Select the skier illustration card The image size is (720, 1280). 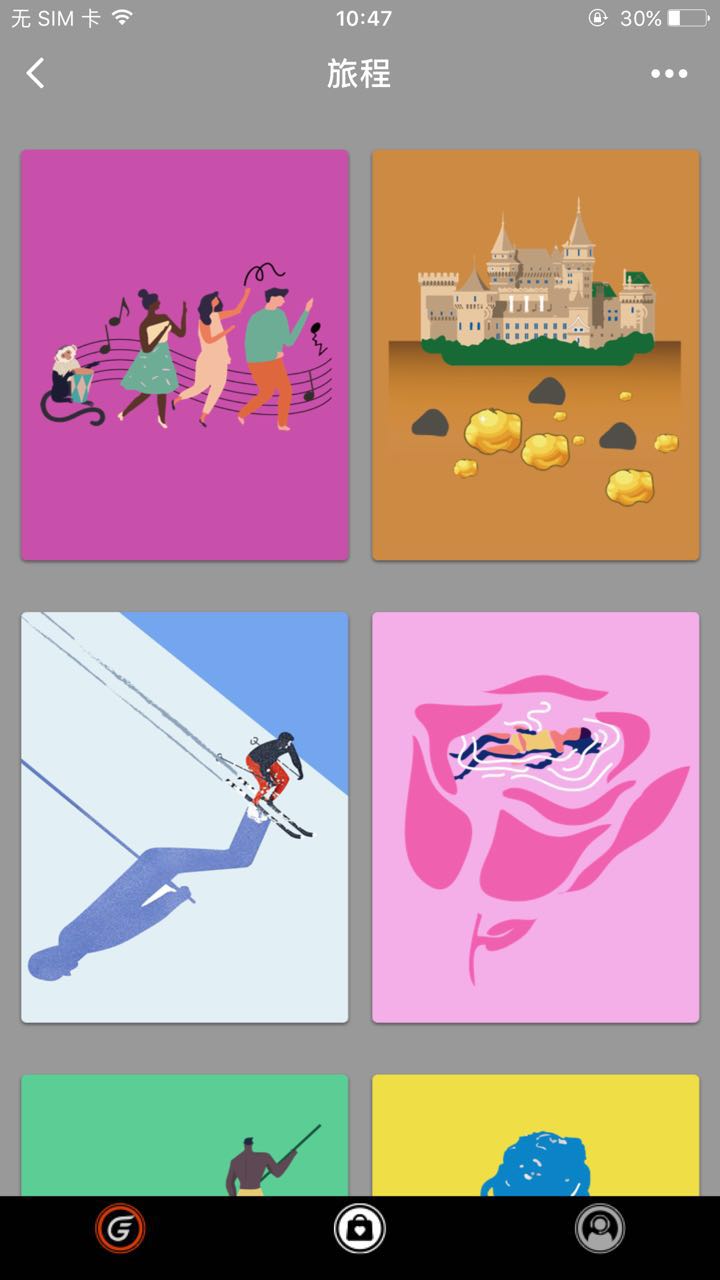pos(185,817)
